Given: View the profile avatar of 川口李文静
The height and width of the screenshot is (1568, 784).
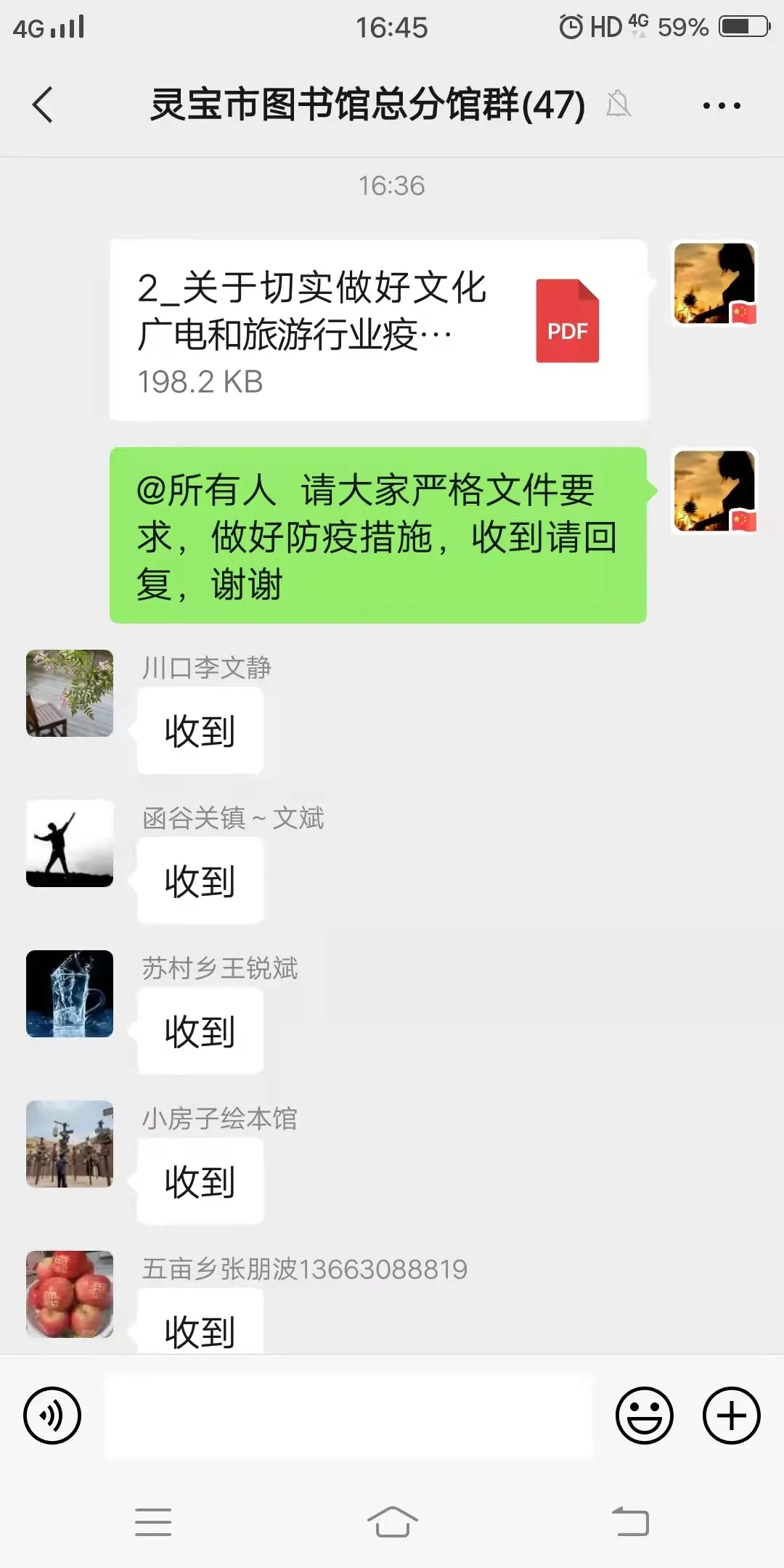Looking at the screenshot, I should click(70, 693).
